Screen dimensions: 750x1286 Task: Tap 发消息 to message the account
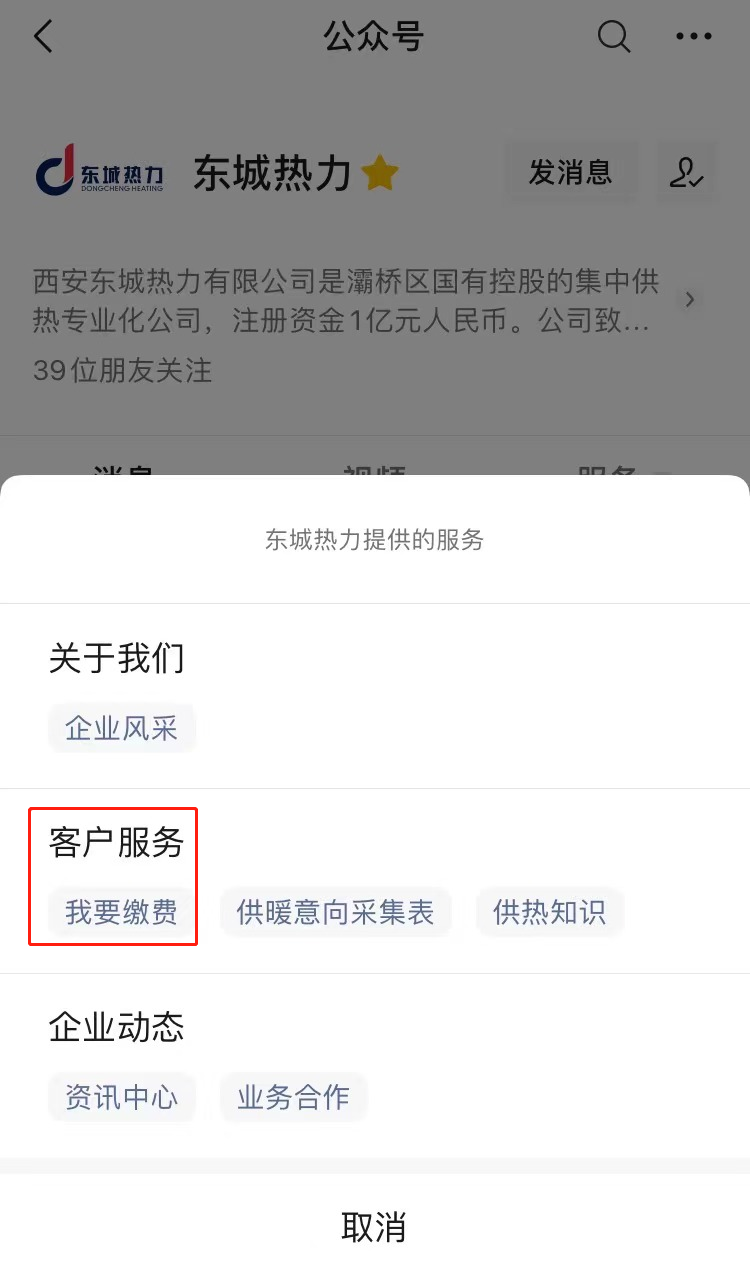pyautogui.click(x=570, y=172)
